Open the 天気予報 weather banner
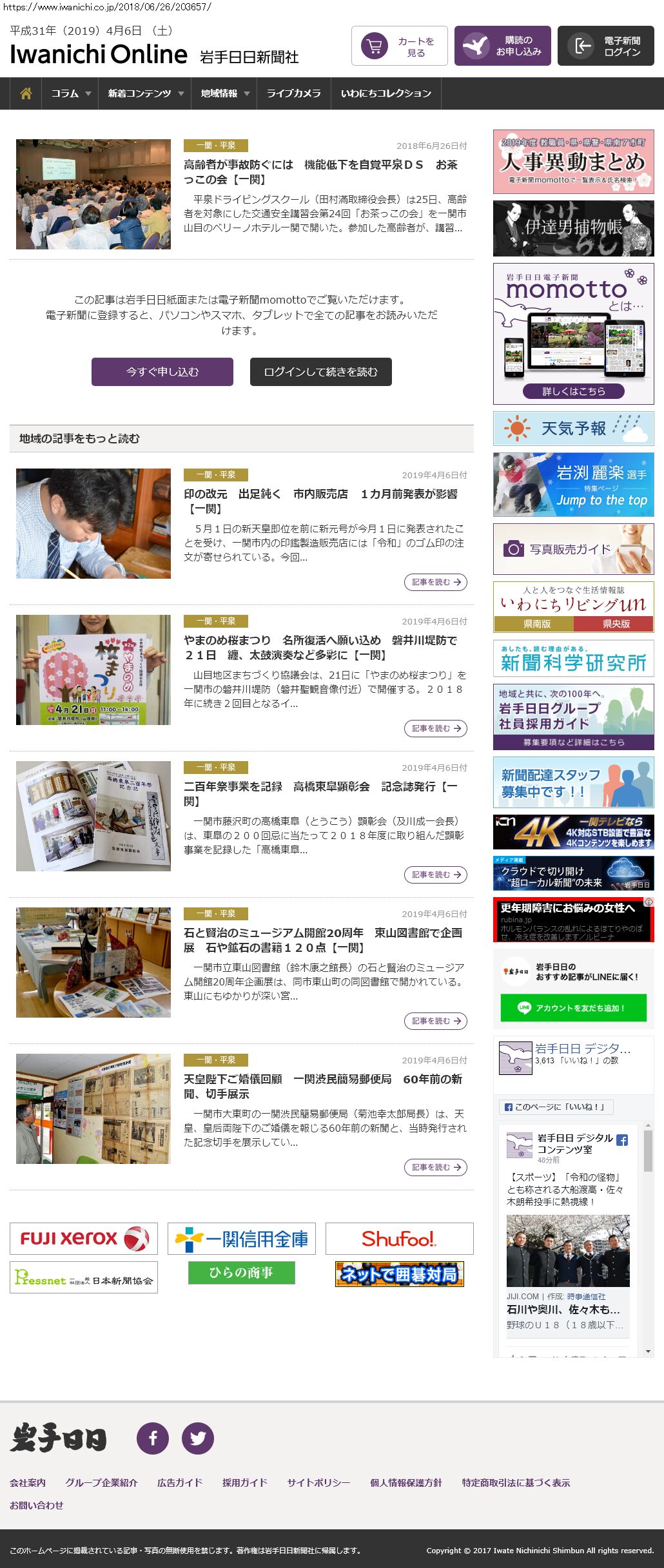Image resolution: width=664 pixels, height=1568 pixels. (573, 429)
